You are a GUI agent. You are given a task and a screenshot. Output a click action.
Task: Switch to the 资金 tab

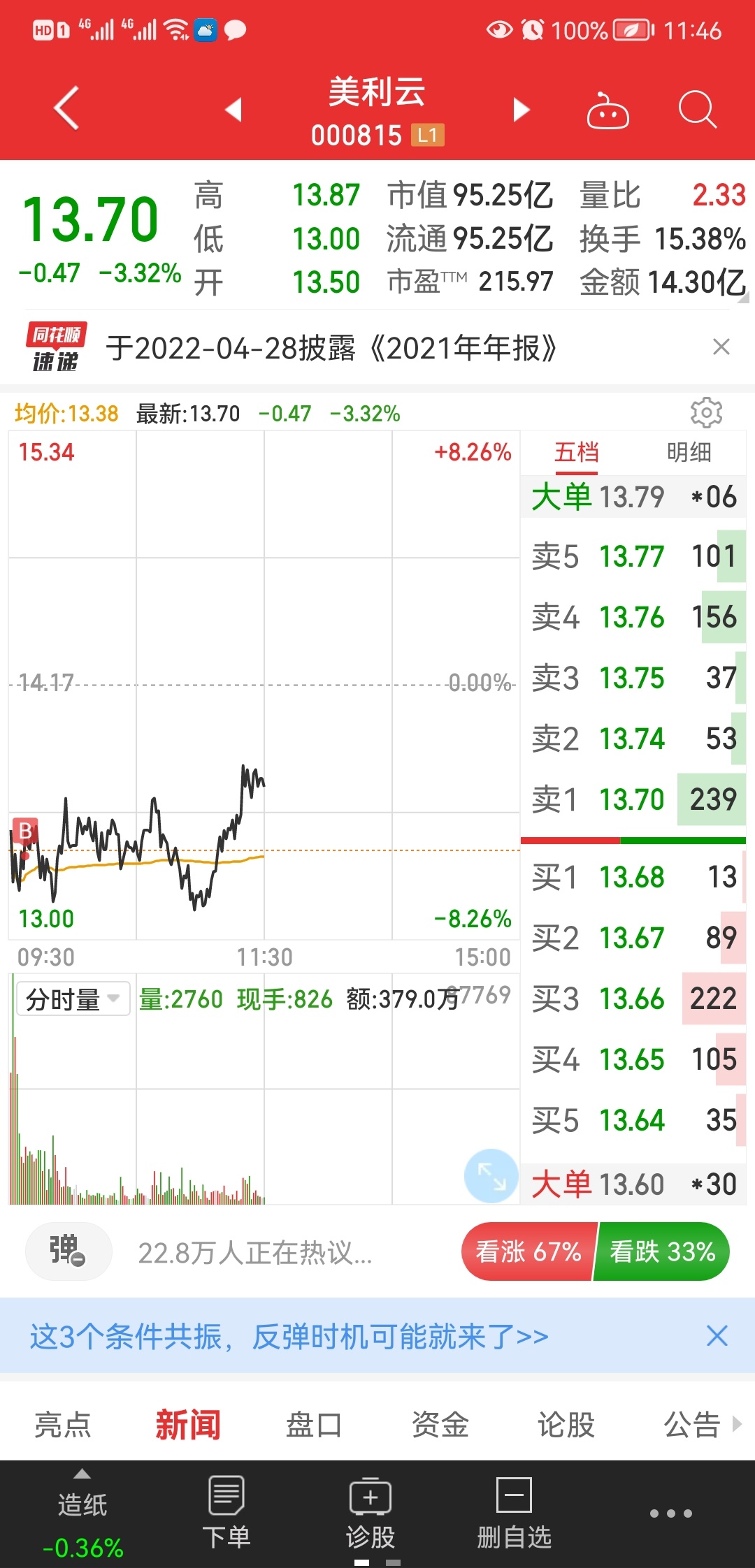point(440,1424)
